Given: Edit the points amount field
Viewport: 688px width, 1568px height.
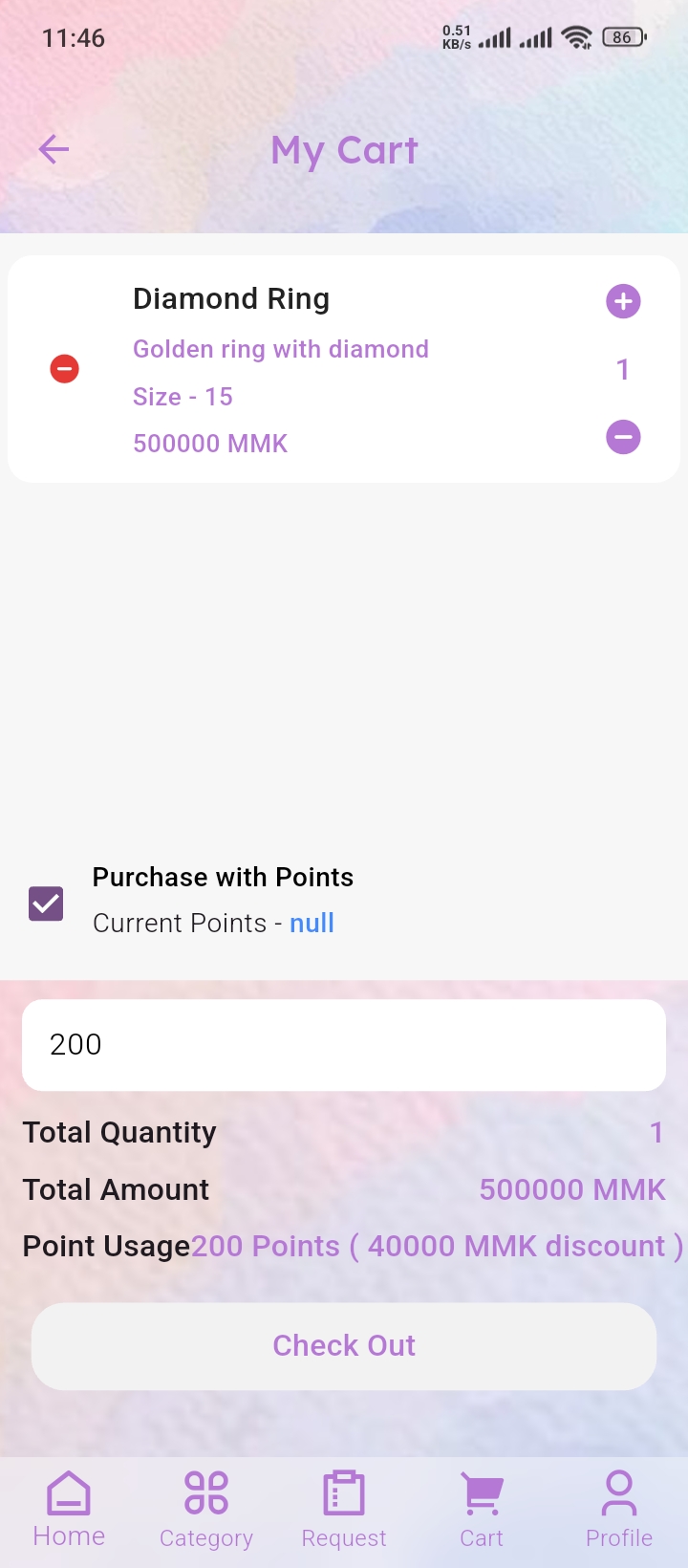Looking at the screenshot, I should [x=344, y=1045].
